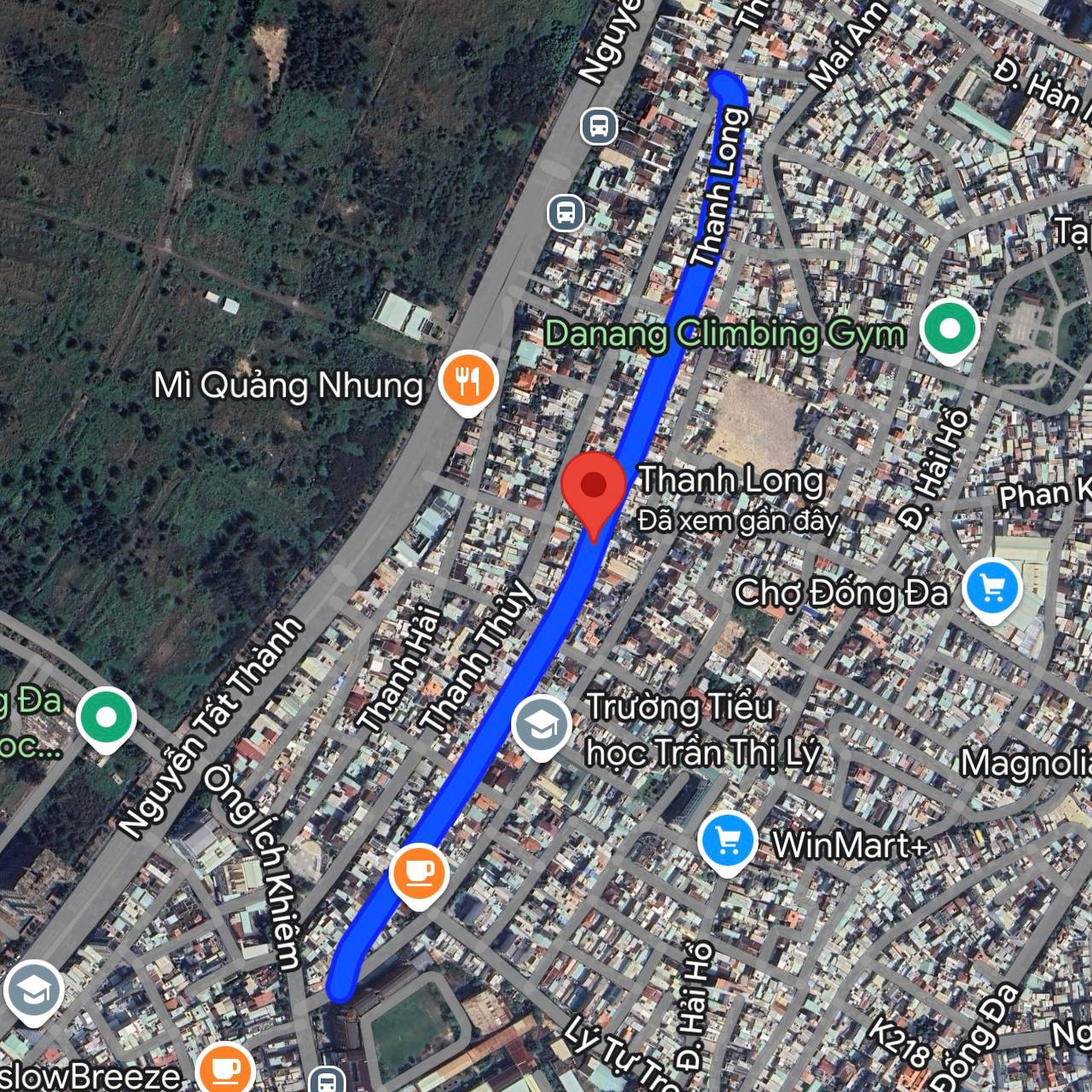
Task: Select the SlowBreeze coffee marker
Action: [225, 1068]
